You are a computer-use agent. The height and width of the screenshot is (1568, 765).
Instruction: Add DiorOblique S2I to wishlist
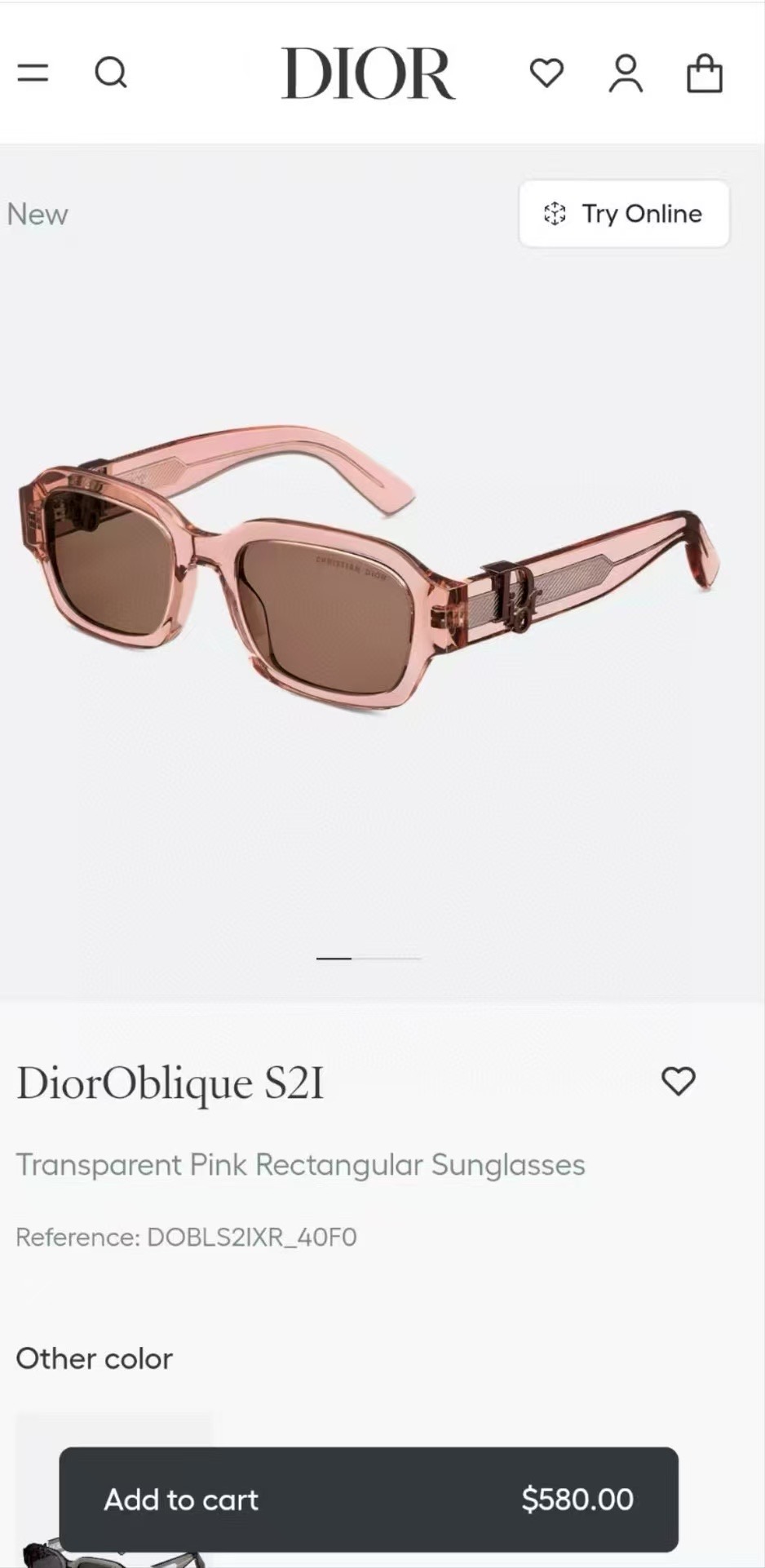[x=678, y=1082]
